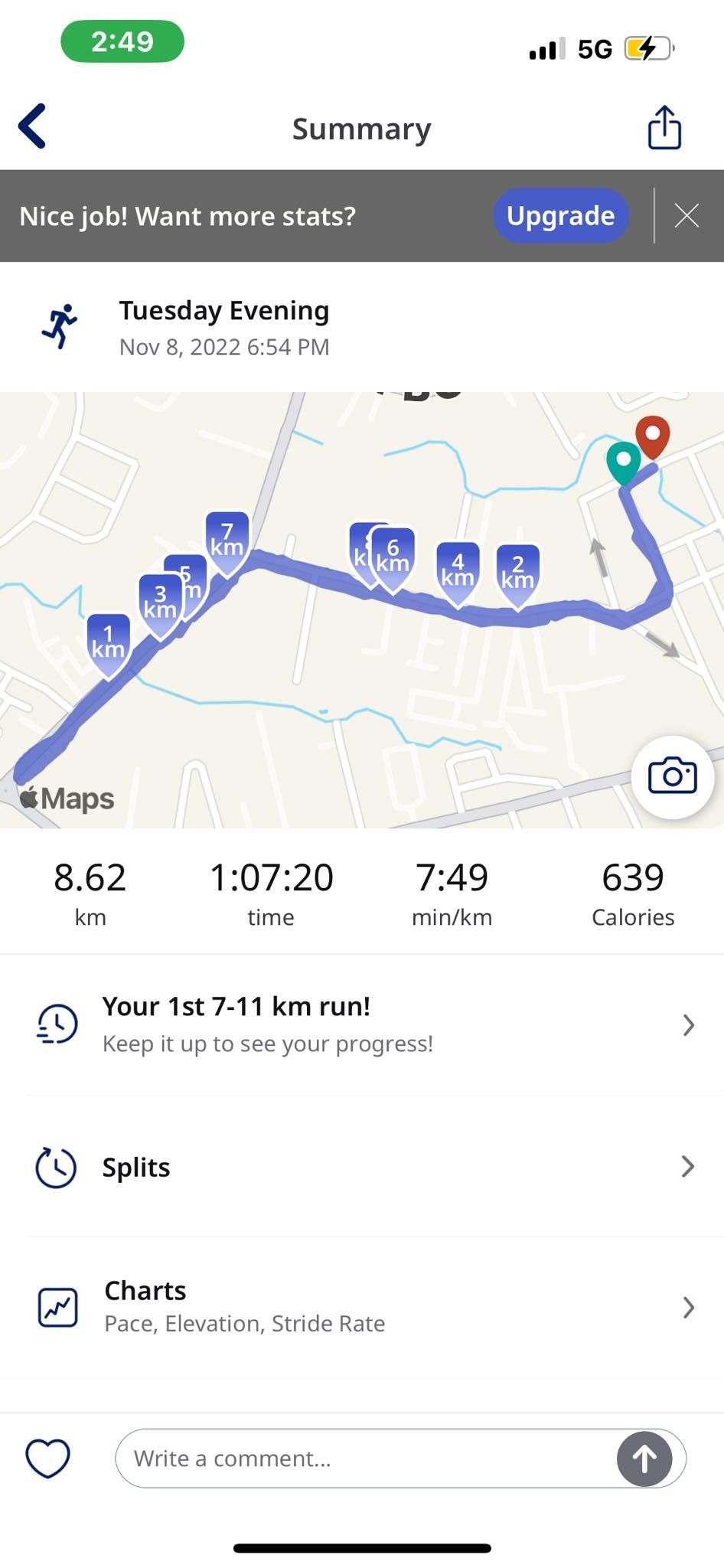
Task: Click the runner activity icon next to Tuesday Evening
Action: (x=60, y=325)
